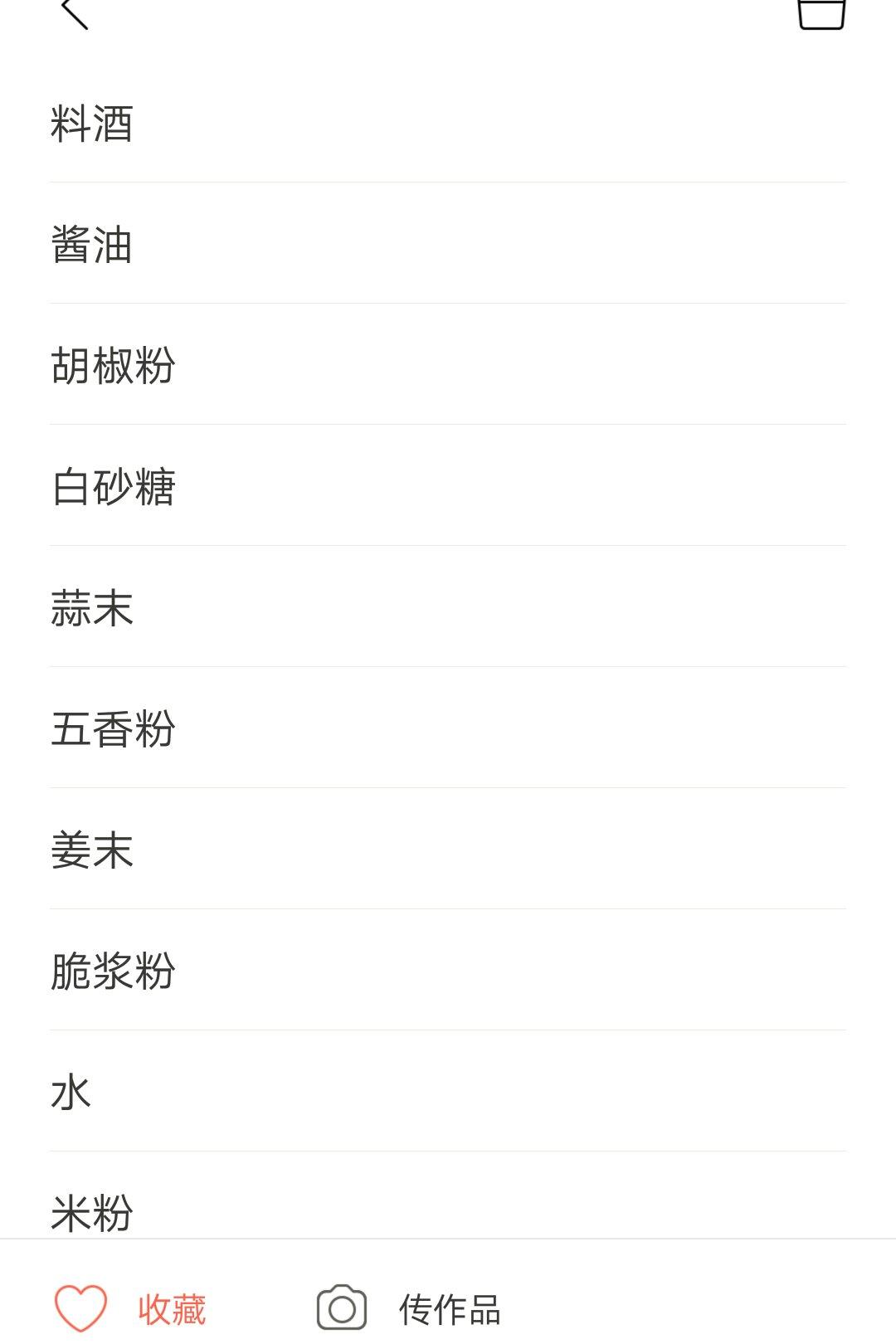Tap 收藏 to favorite this recipe

click(x=131, y=1309)
